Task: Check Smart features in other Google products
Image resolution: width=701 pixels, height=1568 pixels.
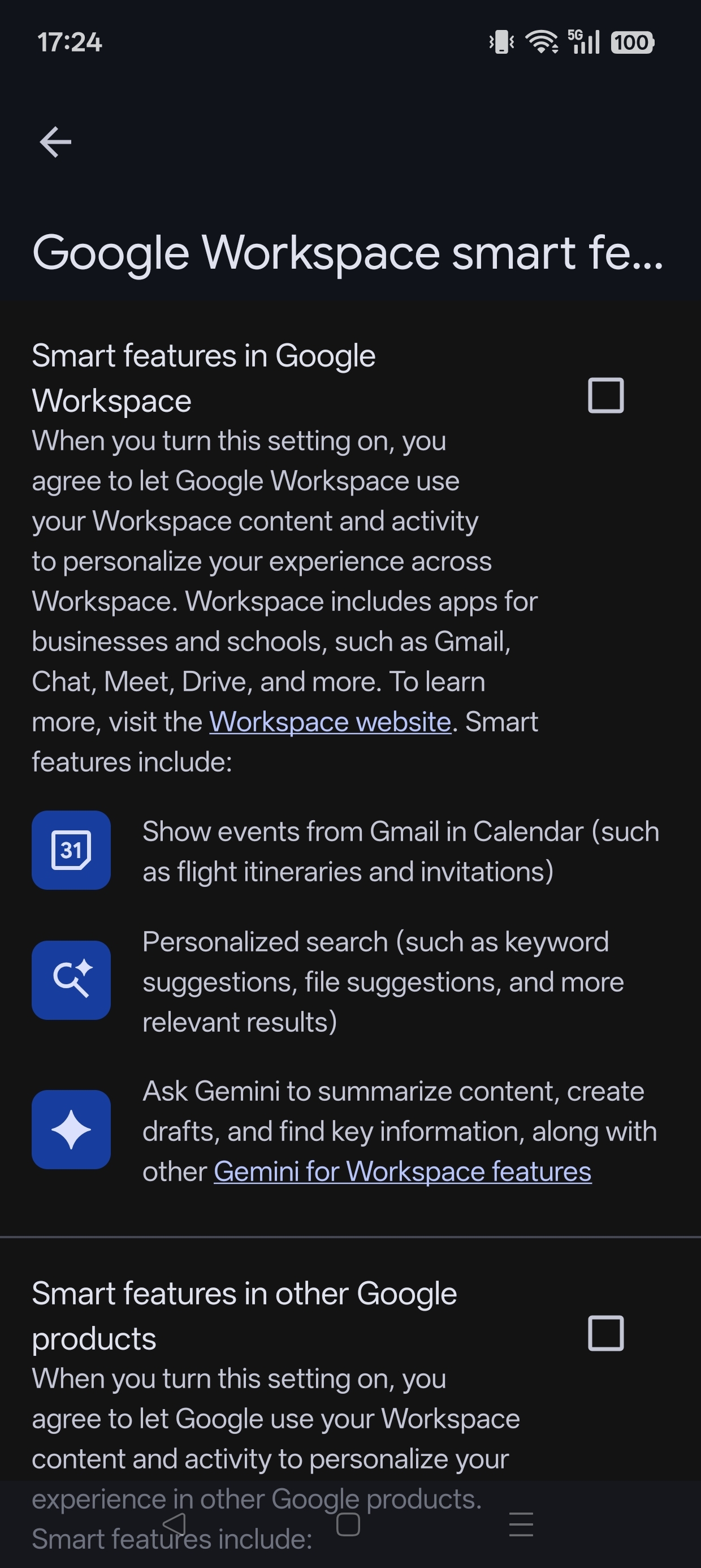Action: [x=605, y=1333]
